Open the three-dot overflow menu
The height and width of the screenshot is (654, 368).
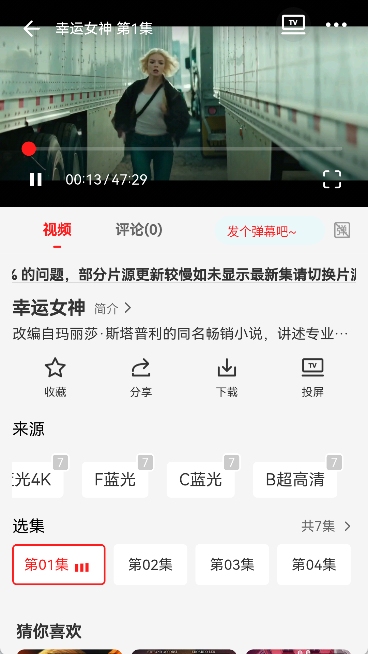pos(336,25)
